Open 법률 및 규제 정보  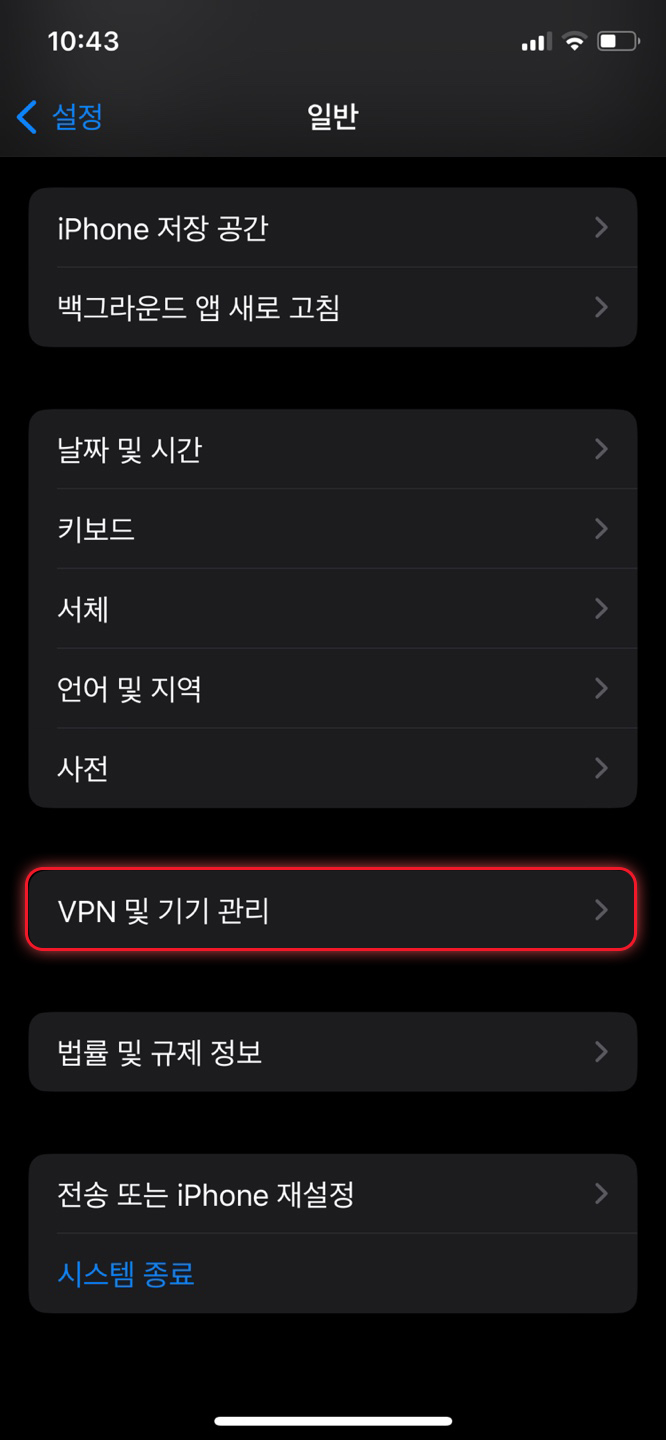333,1052
